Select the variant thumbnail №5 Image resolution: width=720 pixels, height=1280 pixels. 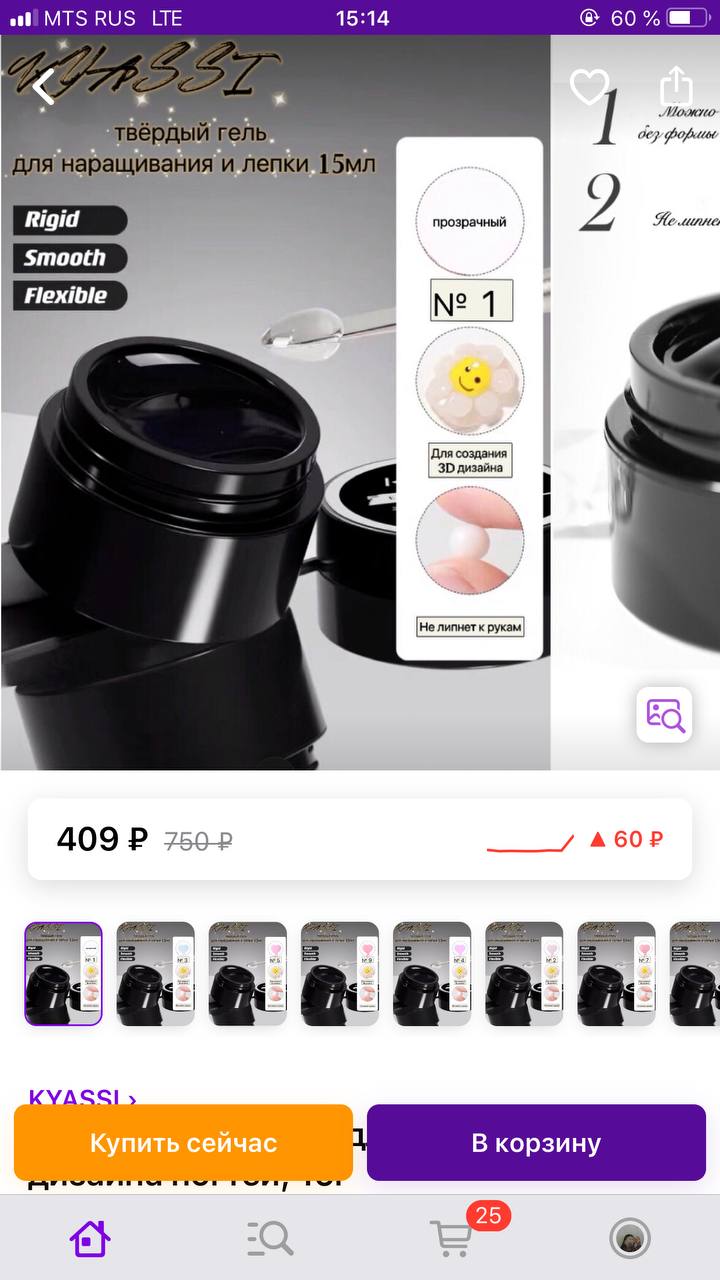(247, 974)
